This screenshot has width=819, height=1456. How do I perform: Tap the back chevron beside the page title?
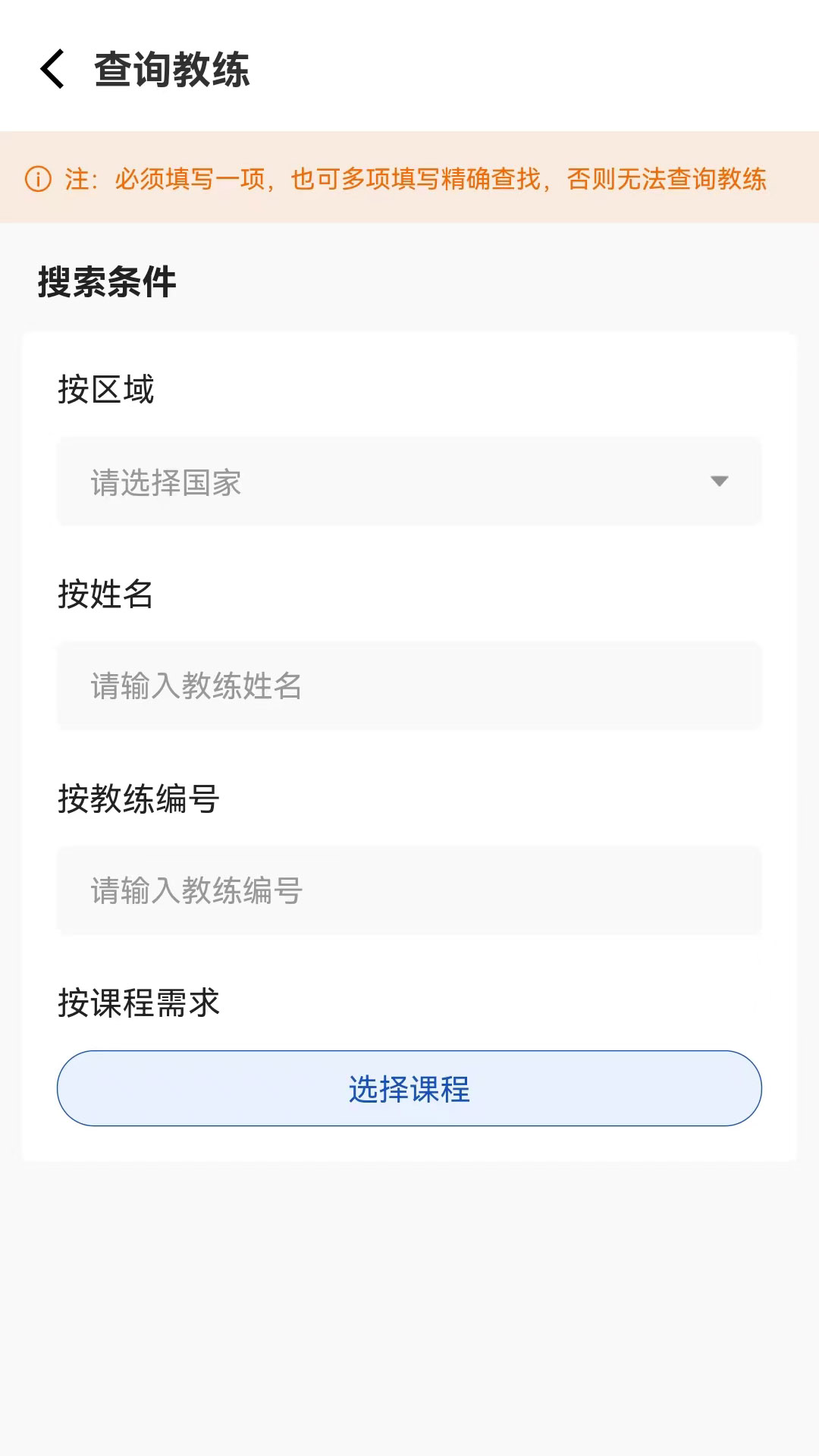[x=52, y=70]
